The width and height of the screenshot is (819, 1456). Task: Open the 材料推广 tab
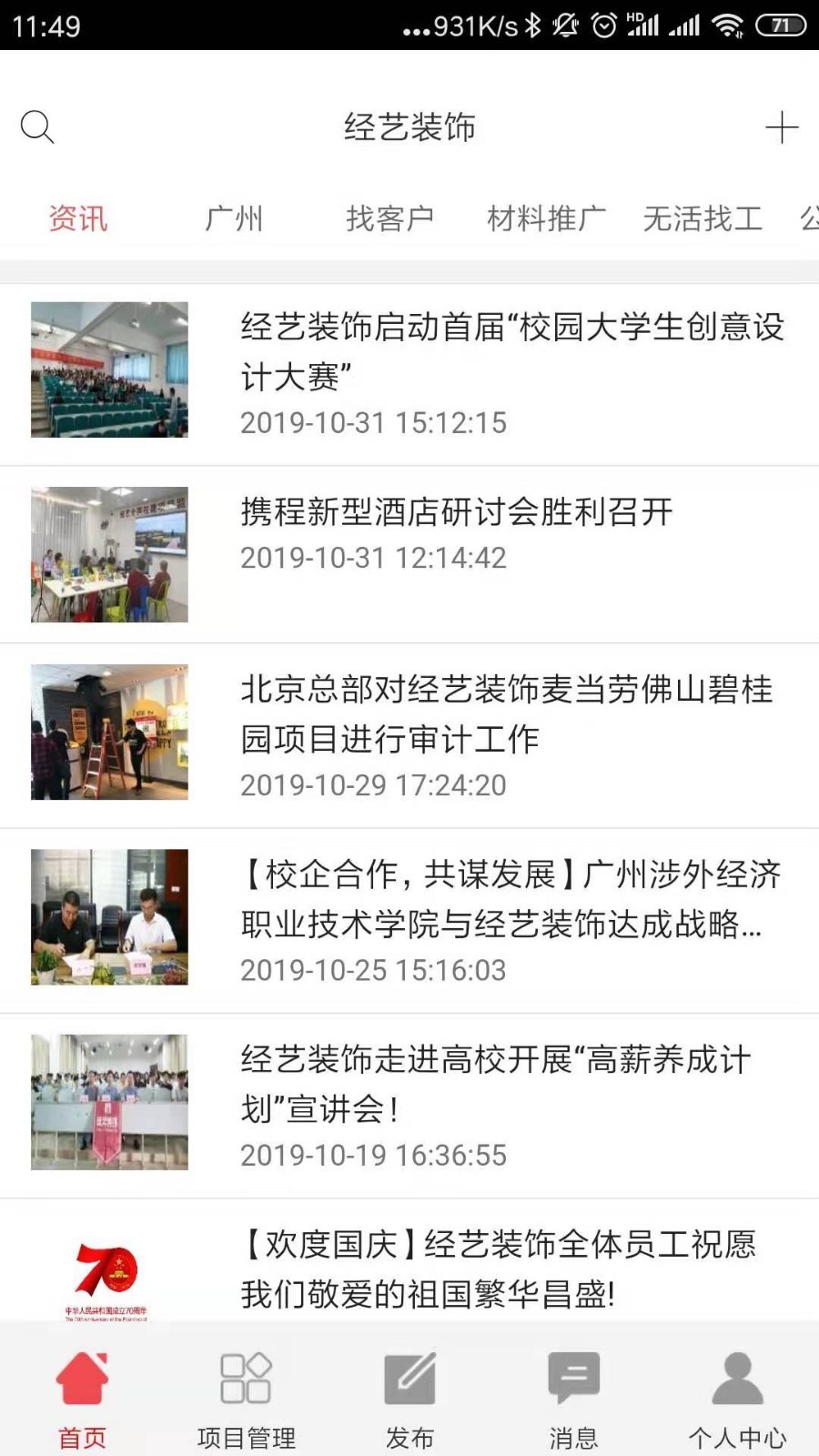pyautogui.click(x=546, y=219)
